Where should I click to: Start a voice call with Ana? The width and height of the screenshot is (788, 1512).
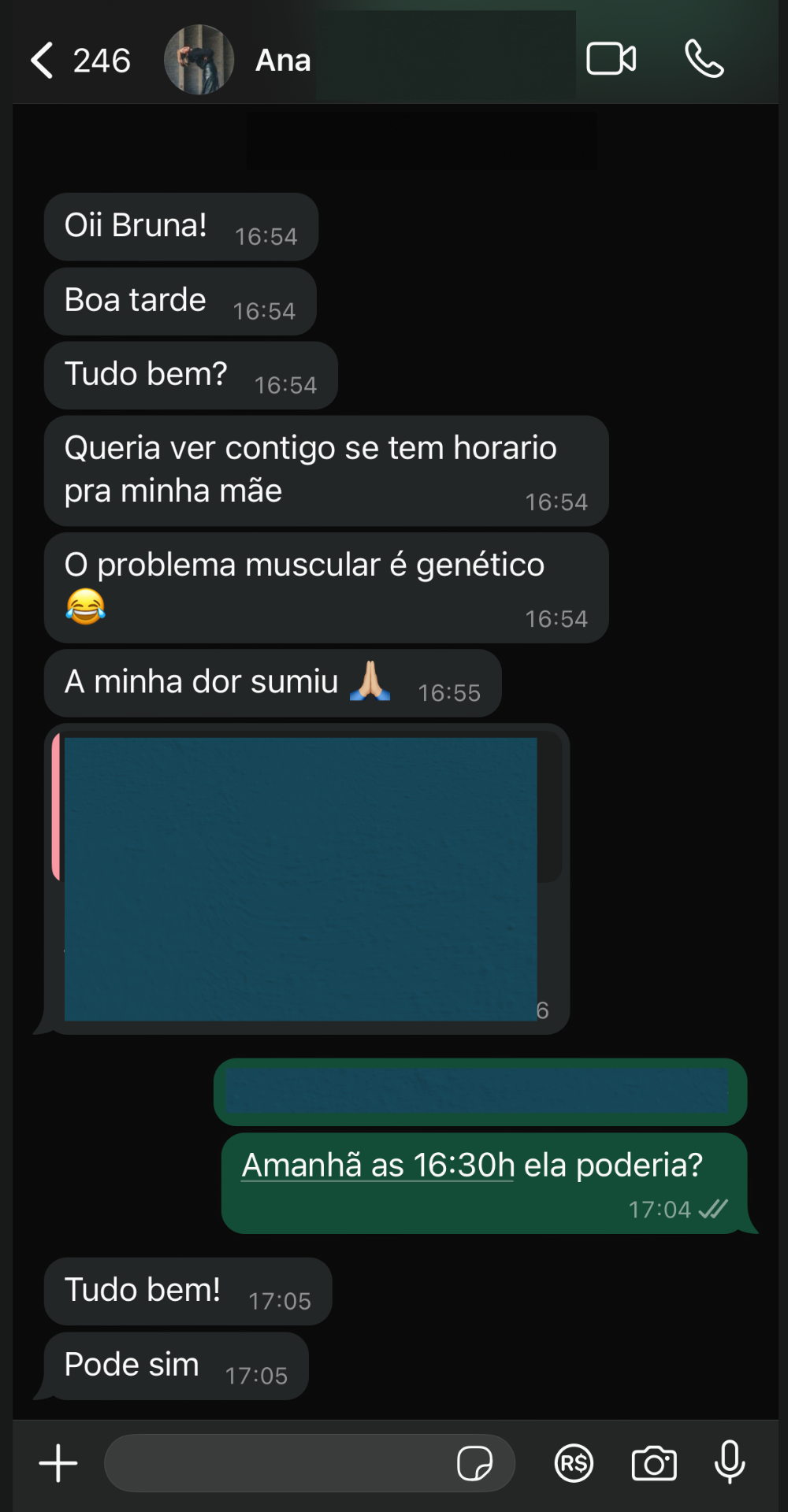[x=704, y=59]
